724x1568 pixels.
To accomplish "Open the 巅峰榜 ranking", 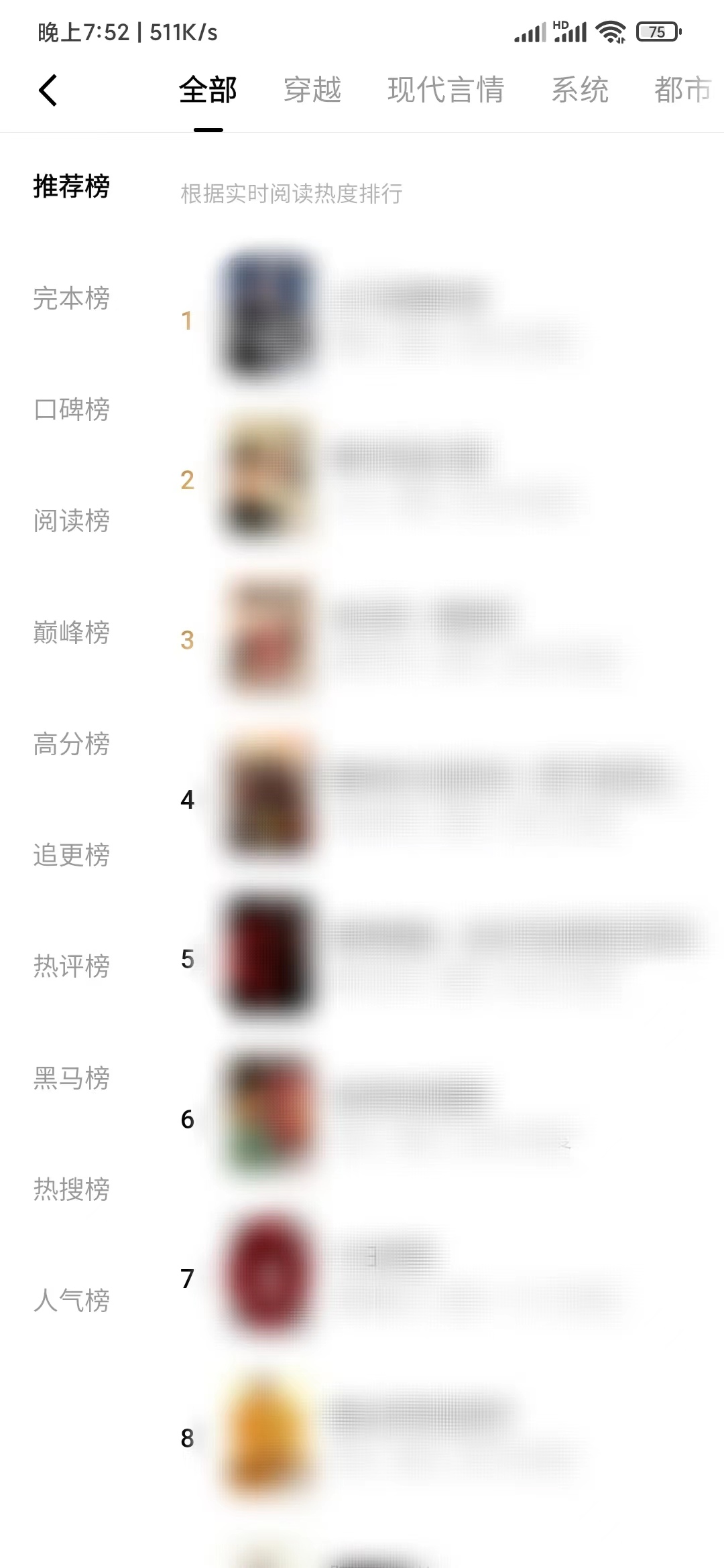I will click(x=72, y=632).
